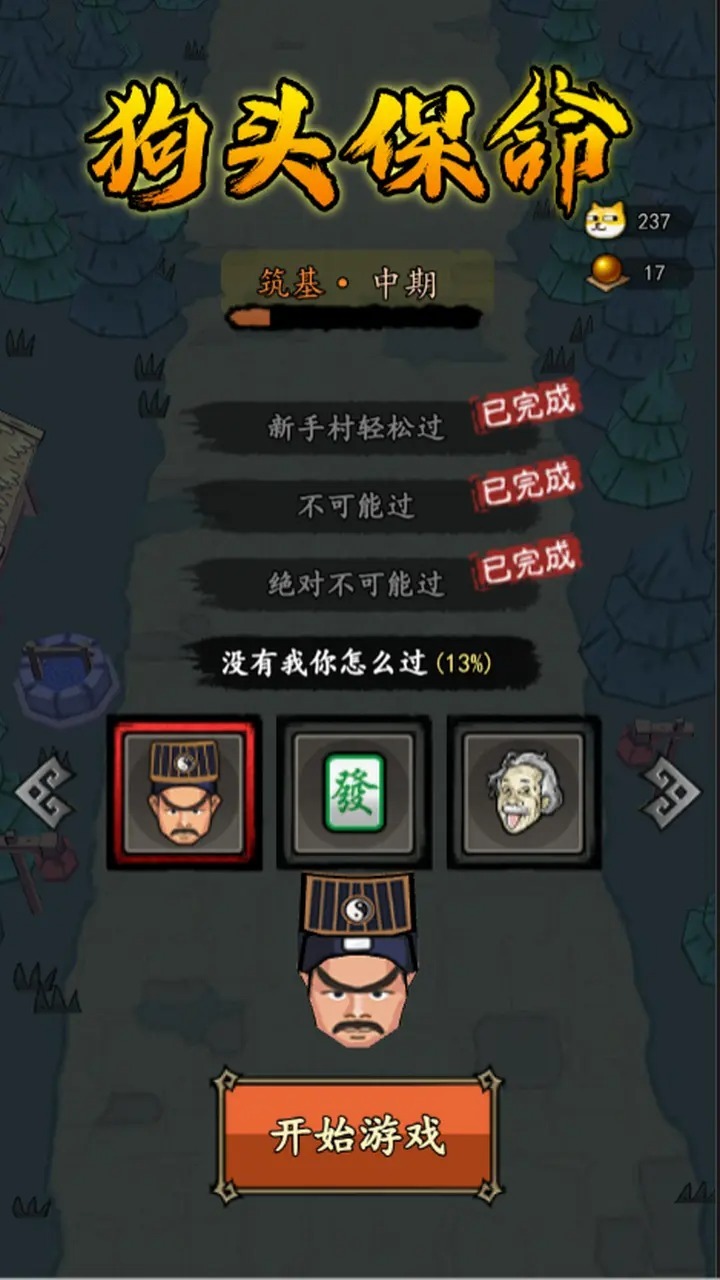Show previous characters with left arrow
Image resolution: width=720 pixels, height=1280 pixels.
pyautogui.click(x=44, y=792)
